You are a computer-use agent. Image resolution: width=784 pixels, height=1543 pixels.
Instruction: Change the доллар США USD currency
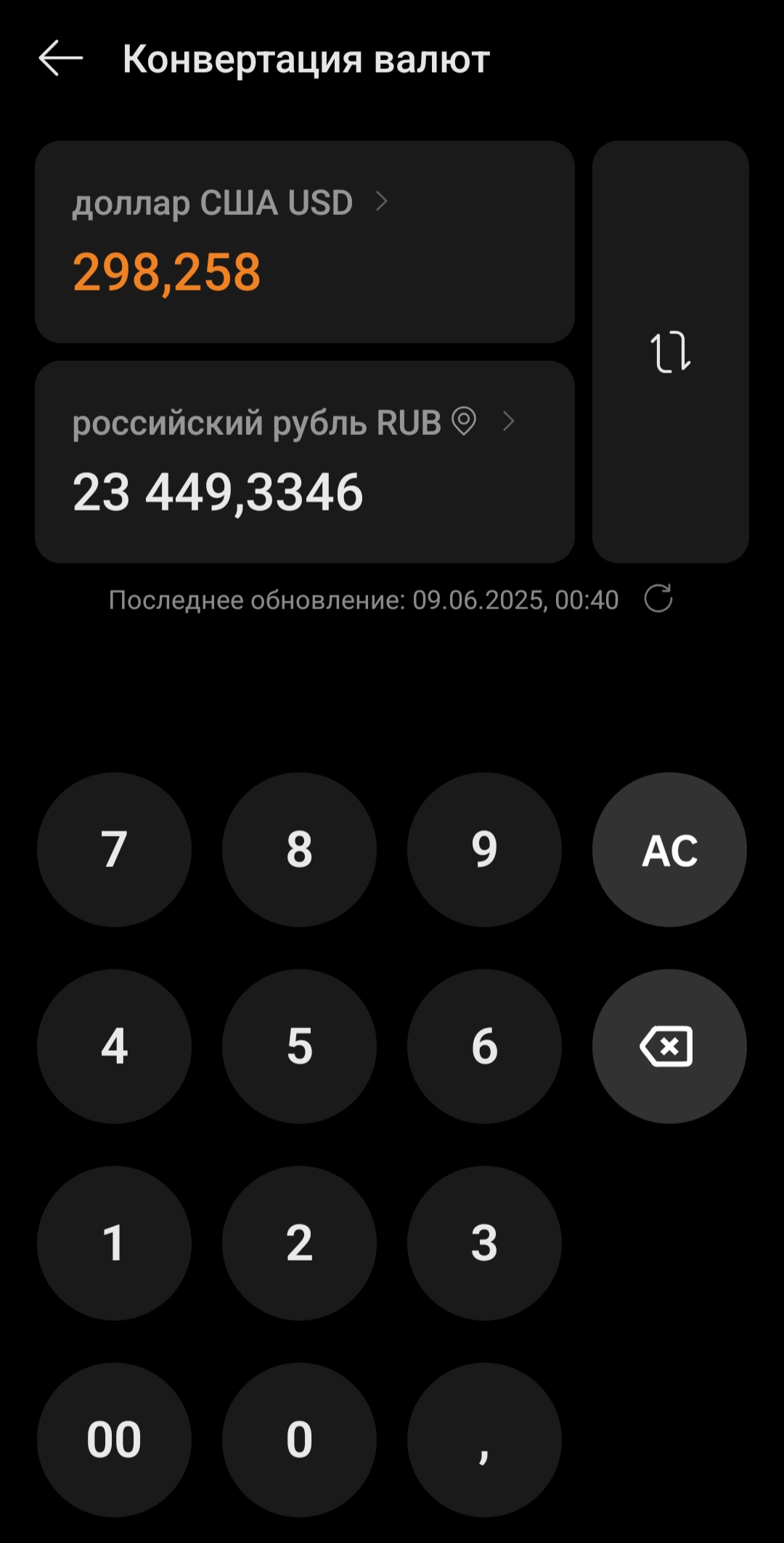(x=231, y=203)
